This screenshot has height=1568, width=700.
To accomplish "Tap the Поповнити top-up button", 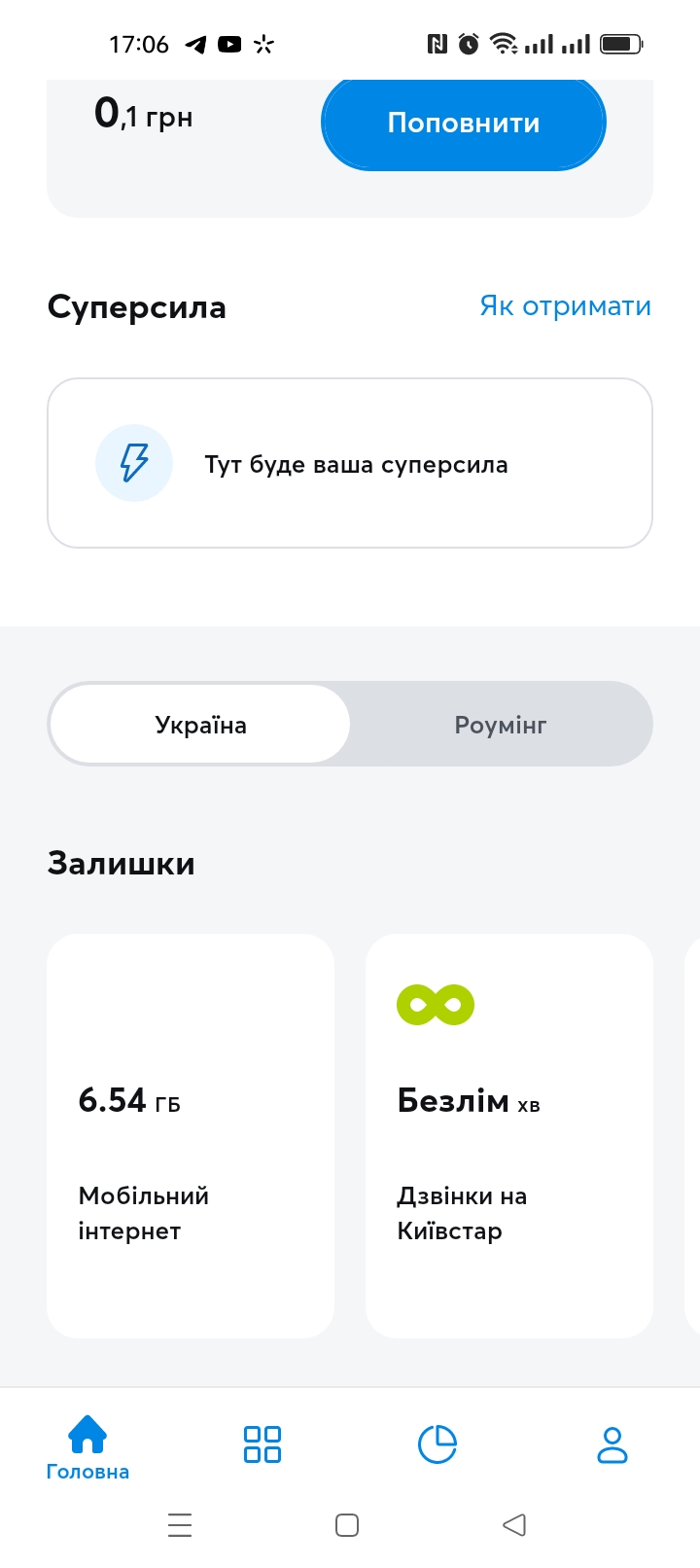I will pyautogui.click(x=464, y=124).
